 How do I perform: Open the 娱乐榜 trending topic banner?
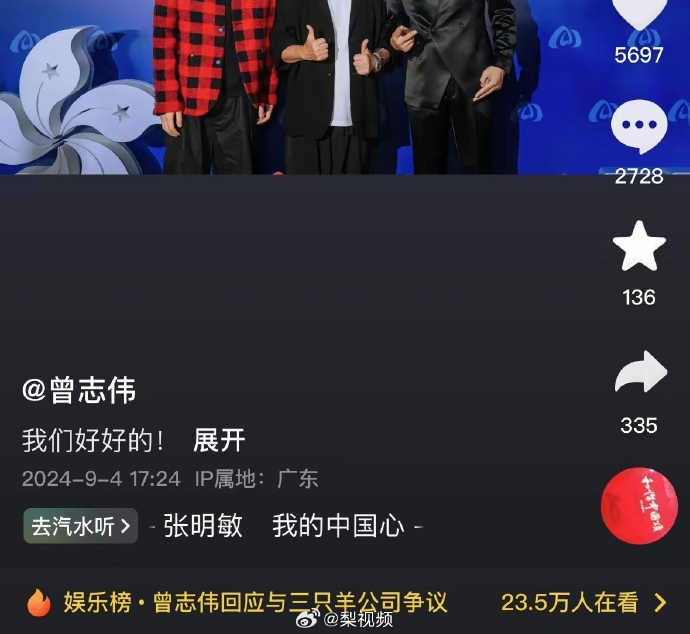345,602
